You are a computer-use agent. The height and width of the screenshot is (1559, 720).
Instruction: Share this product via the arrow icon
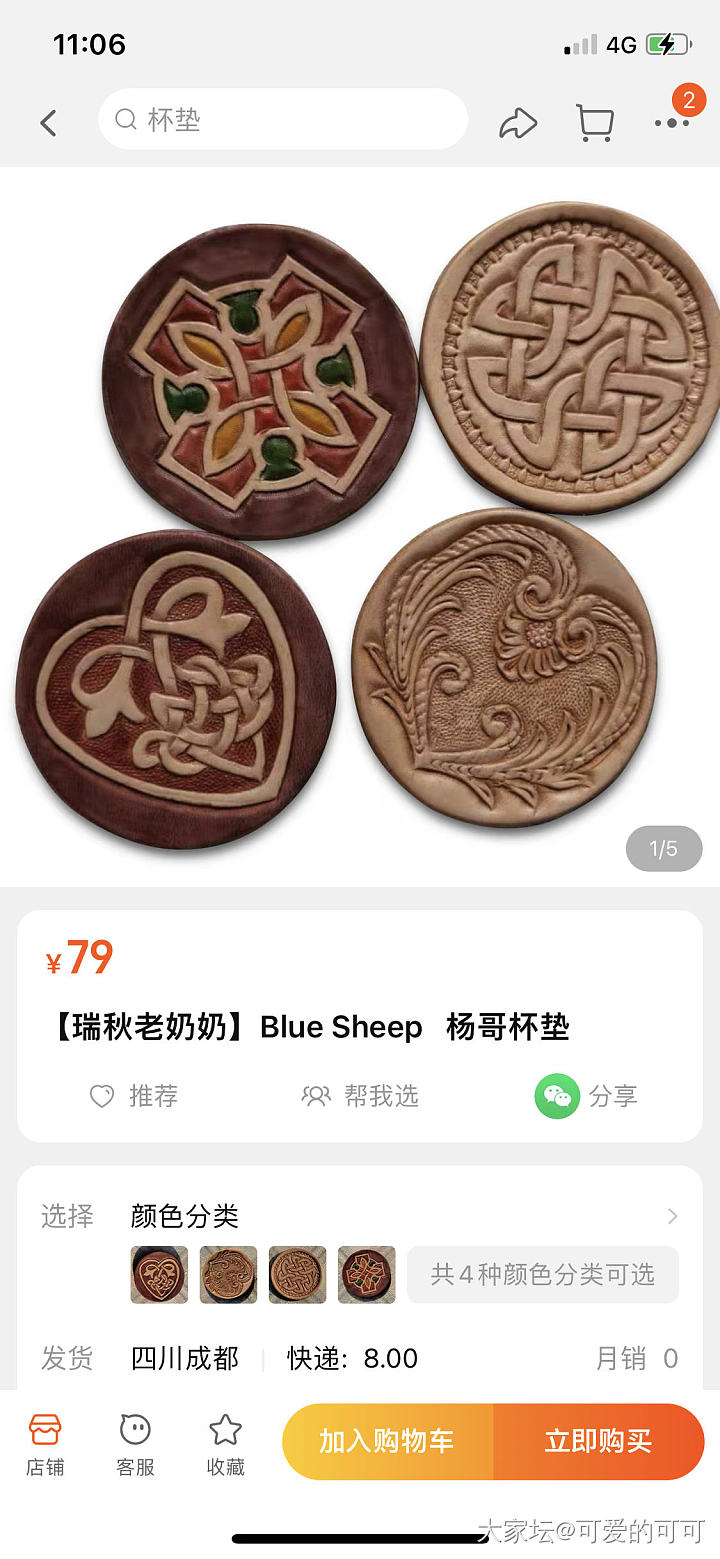(518, 123)
